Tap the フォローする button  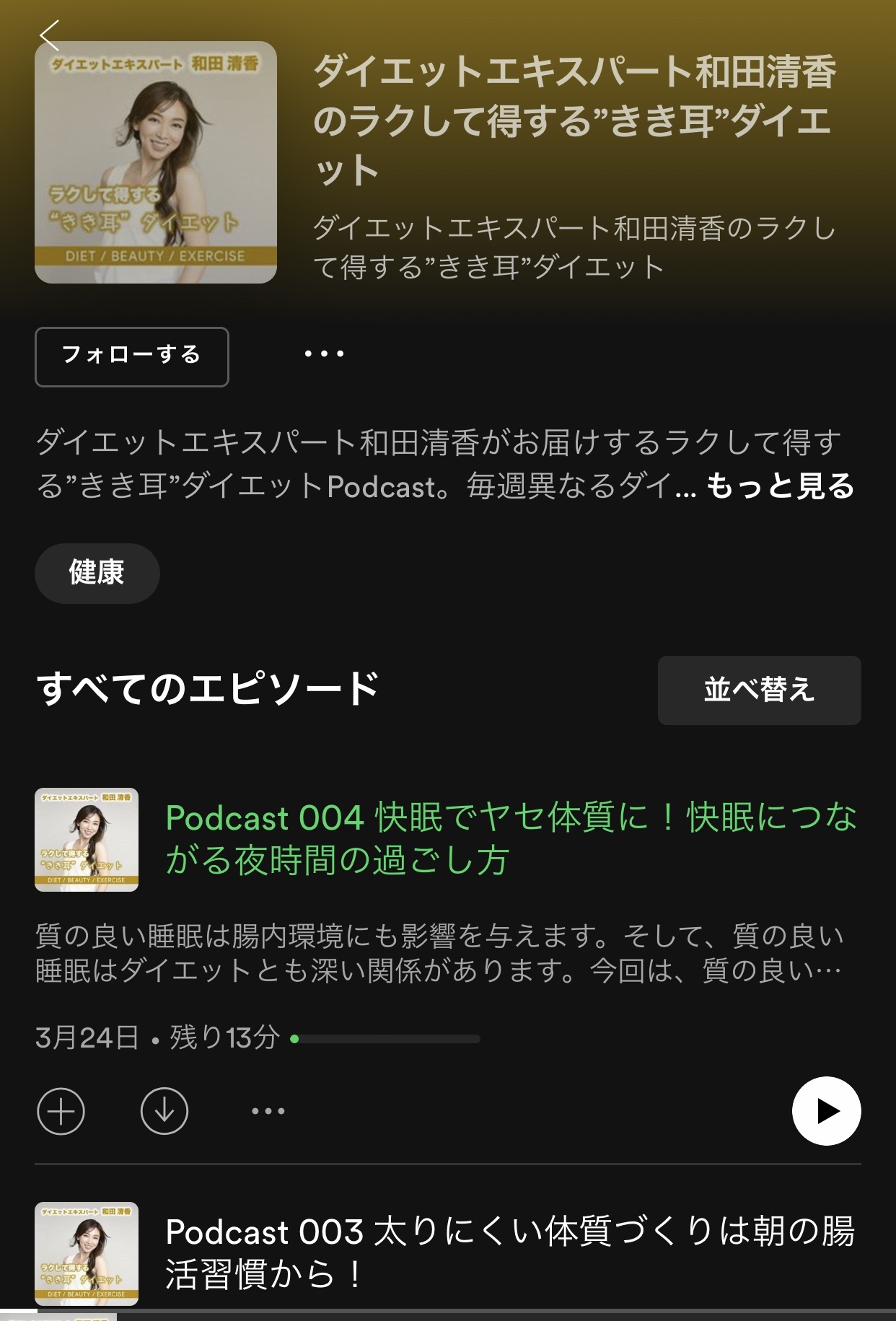point(132,356)
